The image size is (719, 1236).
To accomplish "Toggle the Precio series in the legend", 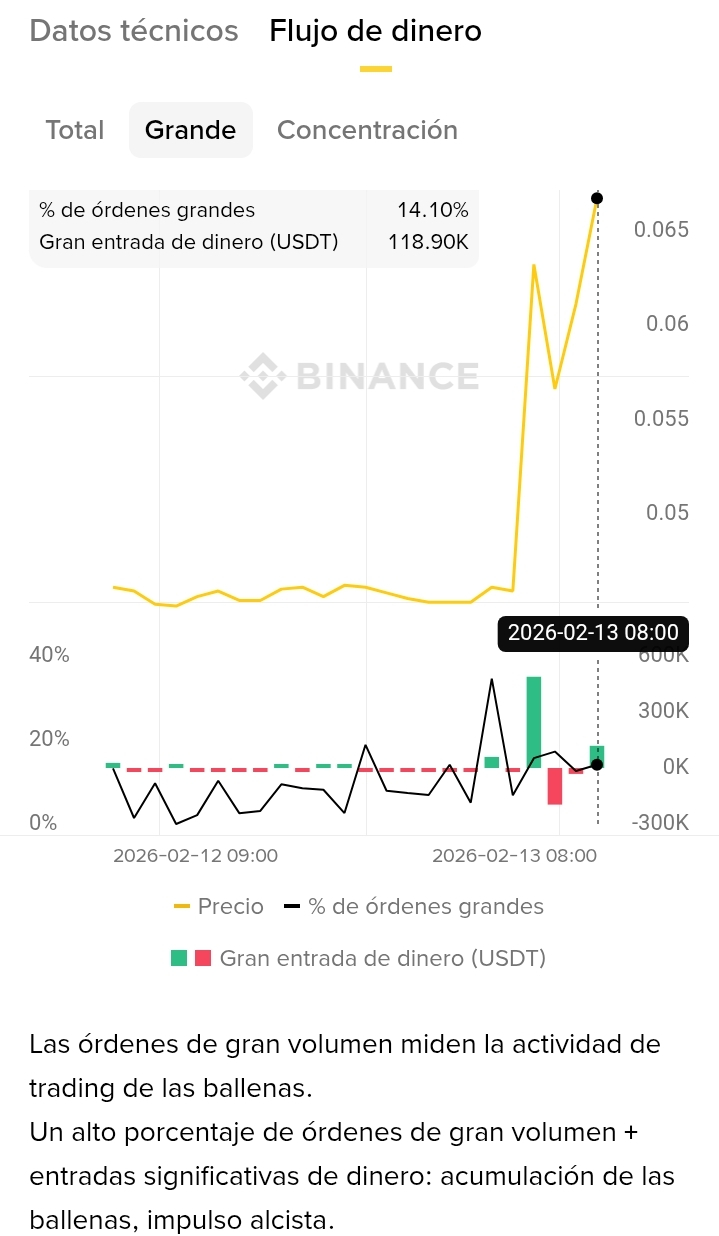I will point(220,906).
